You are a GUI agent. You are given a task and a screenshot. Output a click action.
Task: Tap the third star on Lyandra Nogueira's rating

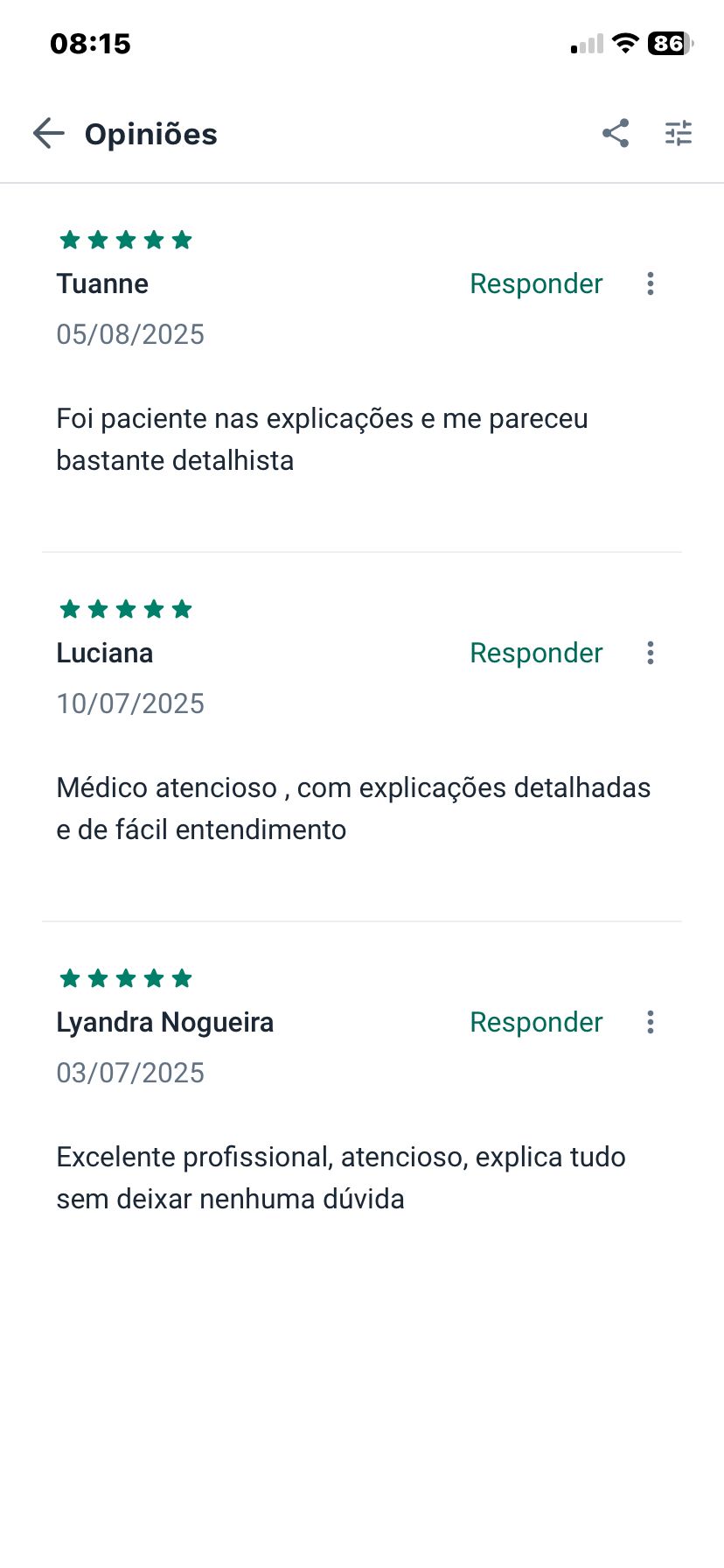[125, 977]
